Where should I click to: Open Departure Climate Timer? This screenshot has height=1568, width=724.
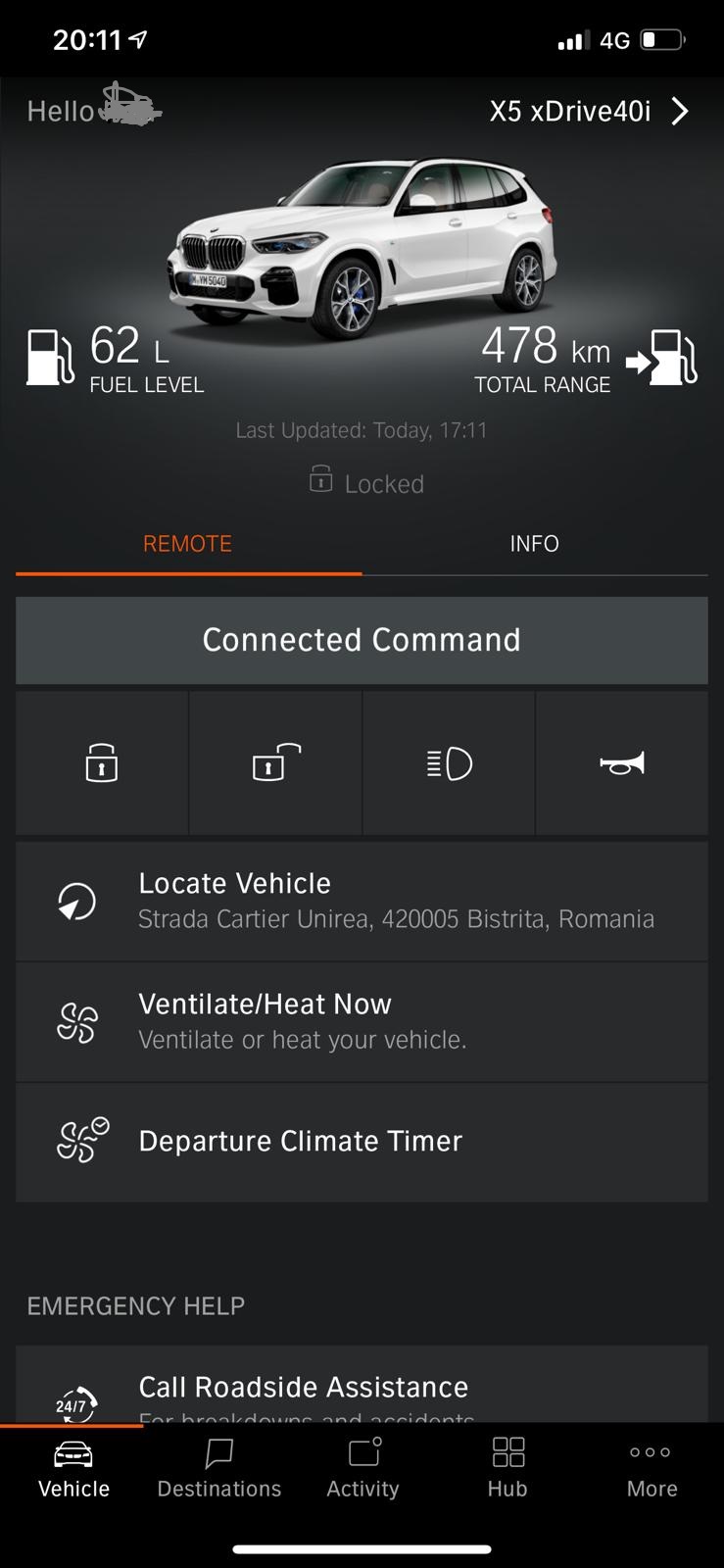click(362, 1143)
